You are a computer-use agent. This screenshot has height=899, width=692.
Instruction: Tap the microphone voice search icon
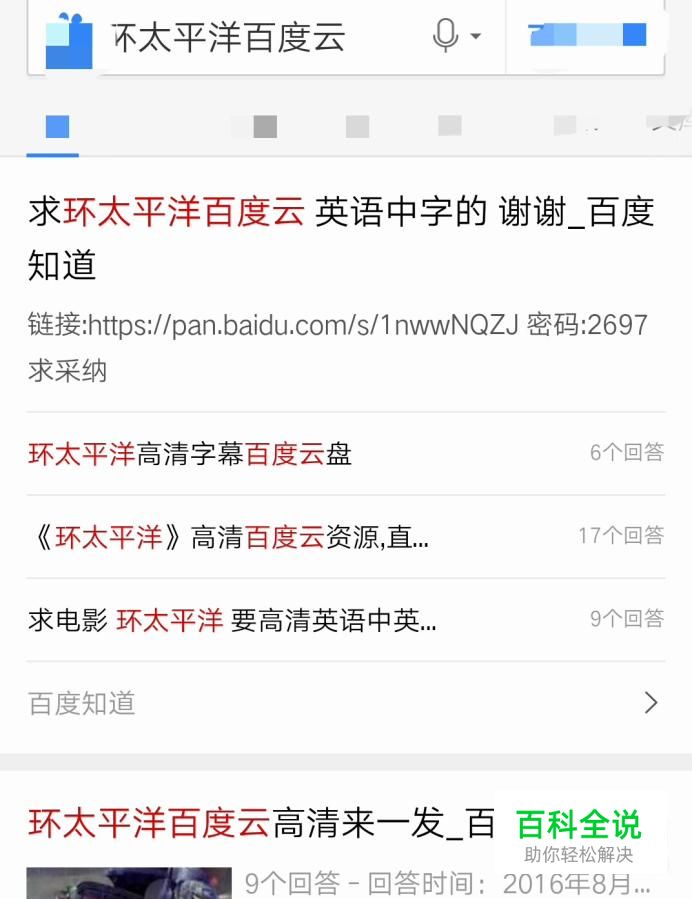tap(446, 37)
